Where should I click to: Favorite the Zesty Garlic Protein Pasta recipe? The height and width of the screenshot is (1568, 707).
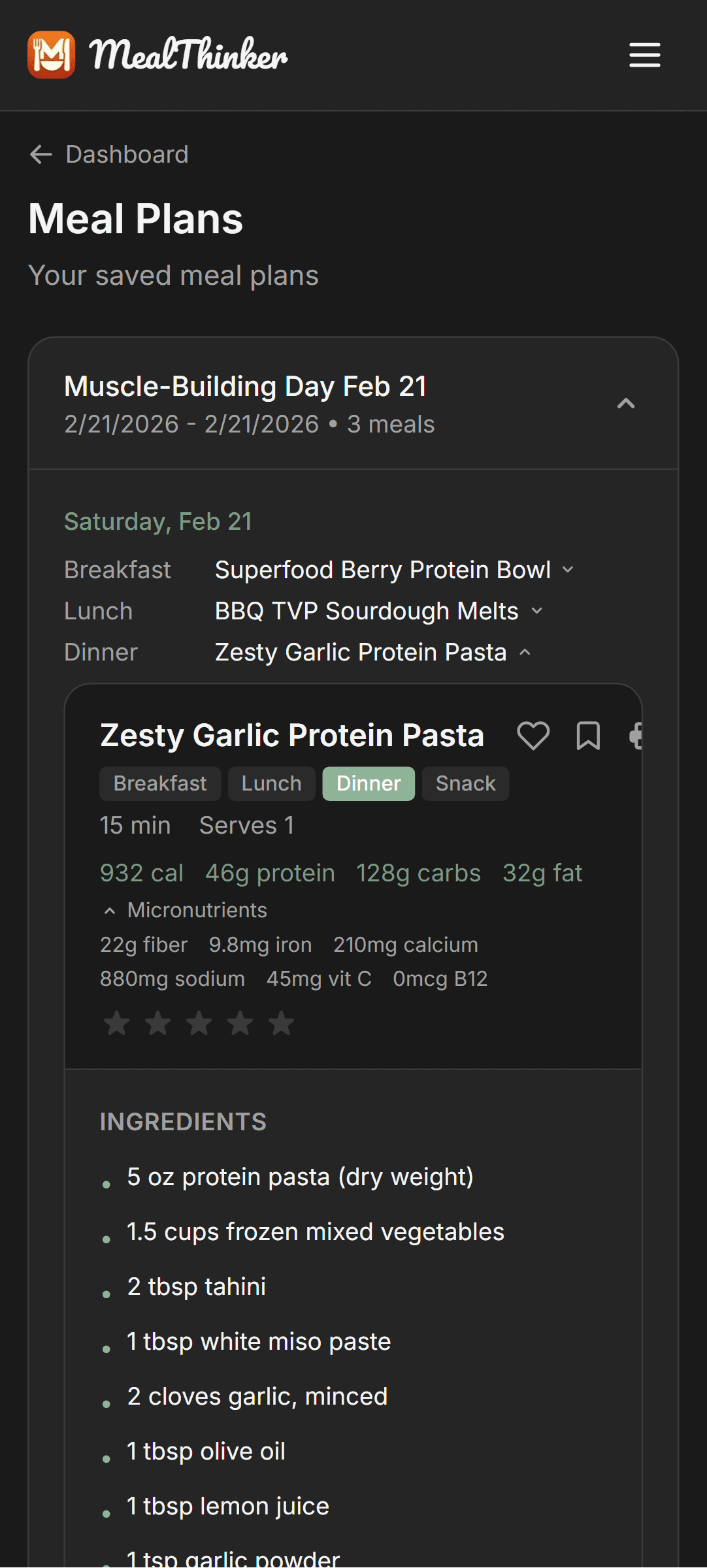point(533,736)
